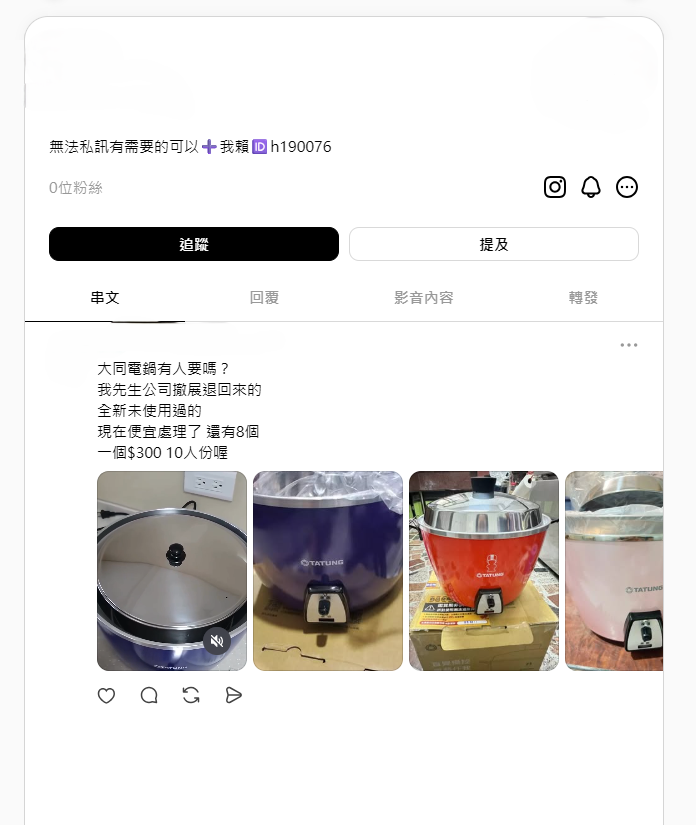This screenshot has width=696, height=825.
Task: Open the Instagram profile link icon
Action: [555, 187]
